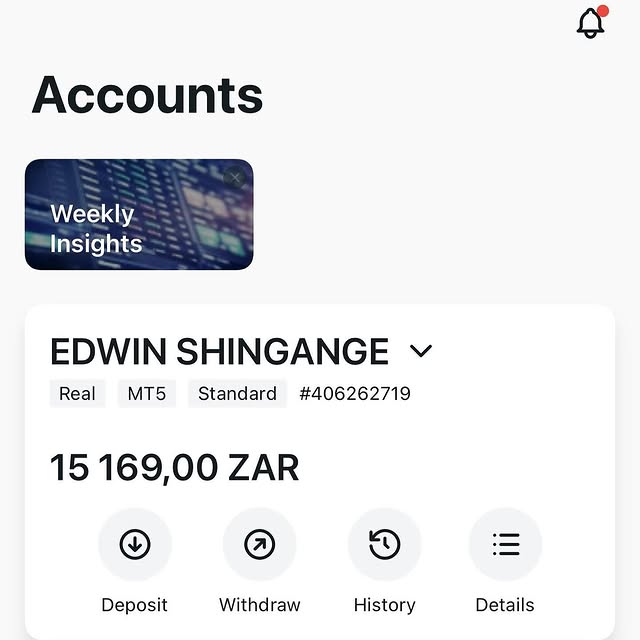The height and width of the screenshot is (640, 640).
Task: Open the account History
Action: (x=384, y=545)
